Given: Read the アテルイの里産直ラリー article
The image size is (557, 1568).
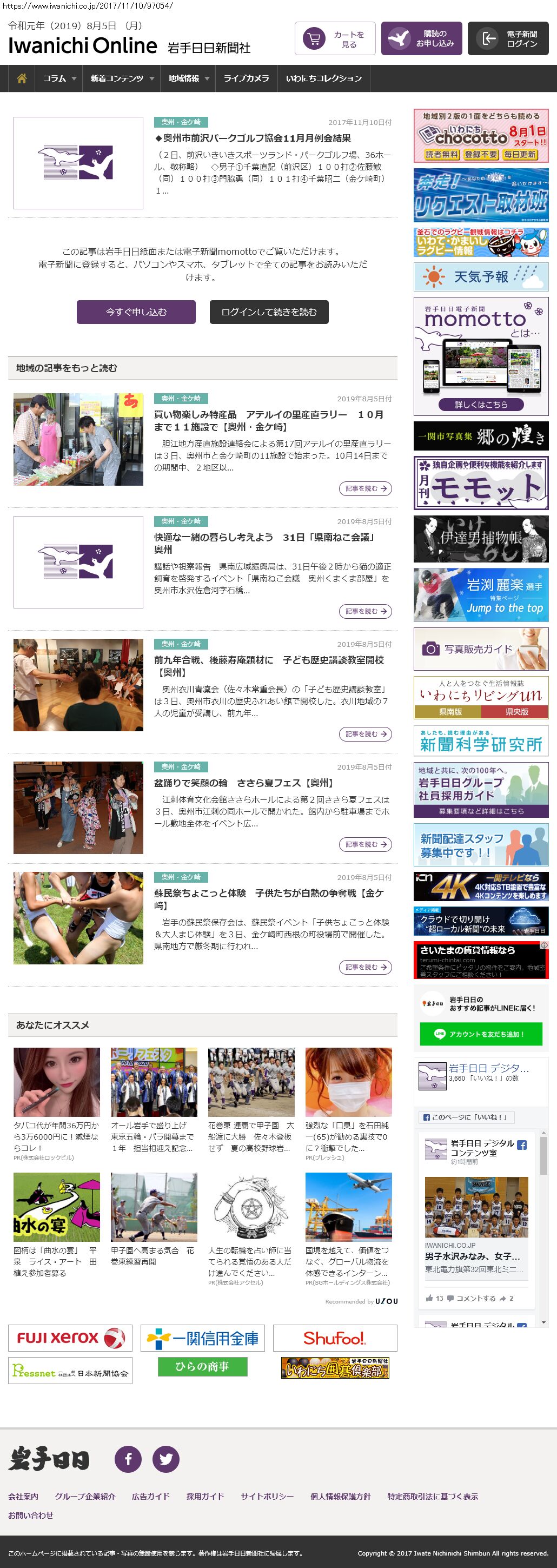Looking at the screenshot, I should point(365,488).
